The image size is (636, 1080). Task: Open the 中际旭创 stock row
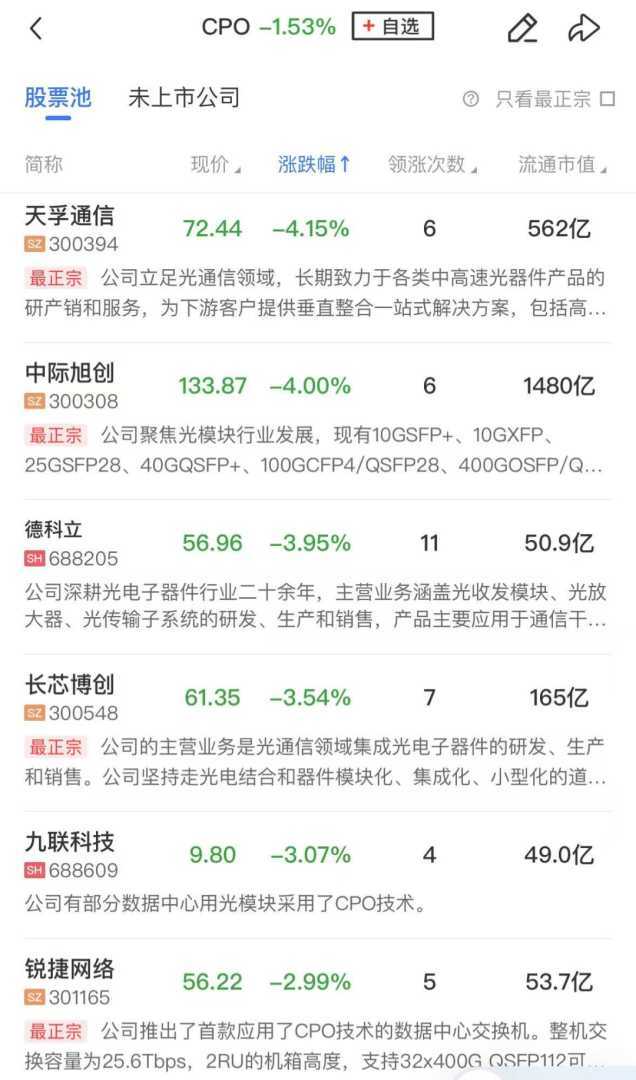tap(70, 373)
